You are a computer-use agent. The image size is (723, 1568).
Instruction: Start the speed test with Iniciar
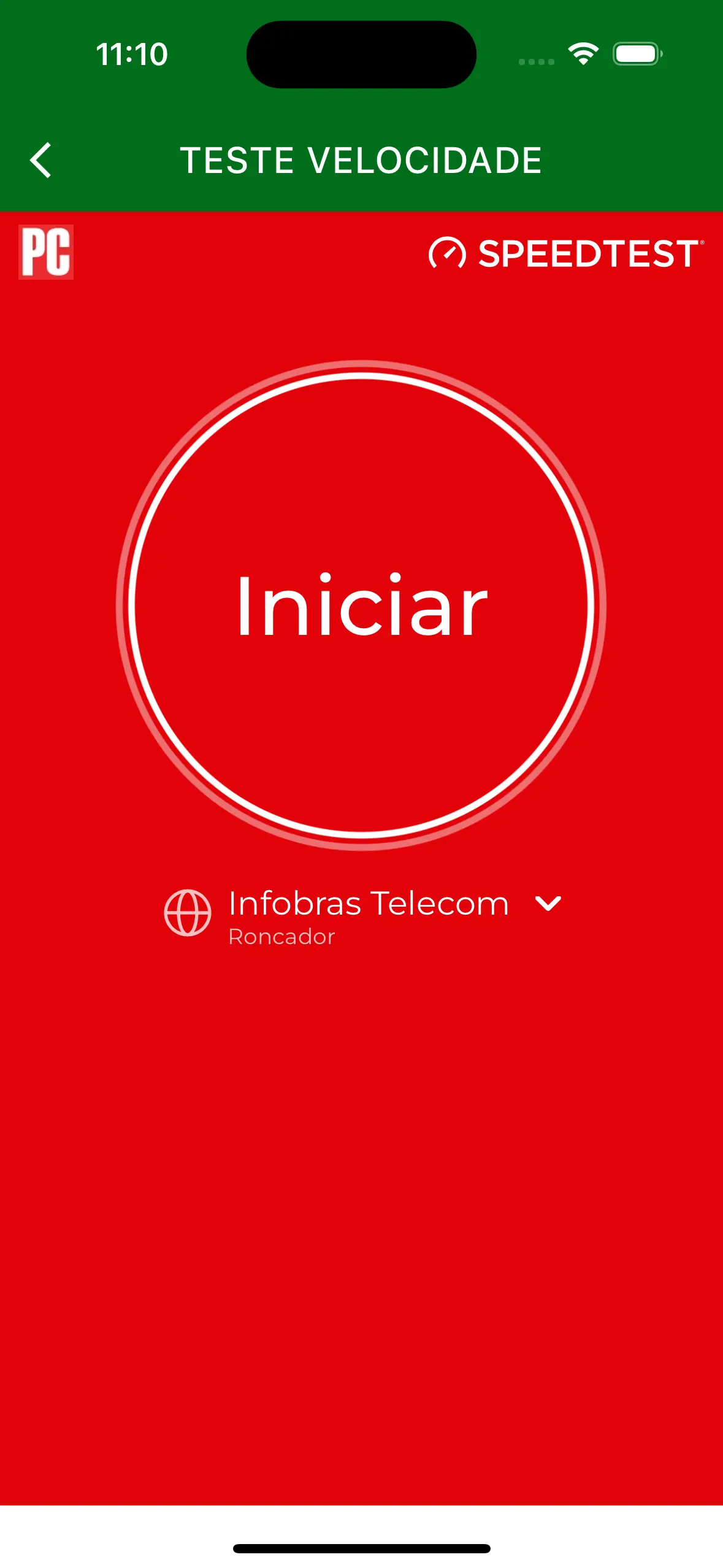(x=361, y=605)
